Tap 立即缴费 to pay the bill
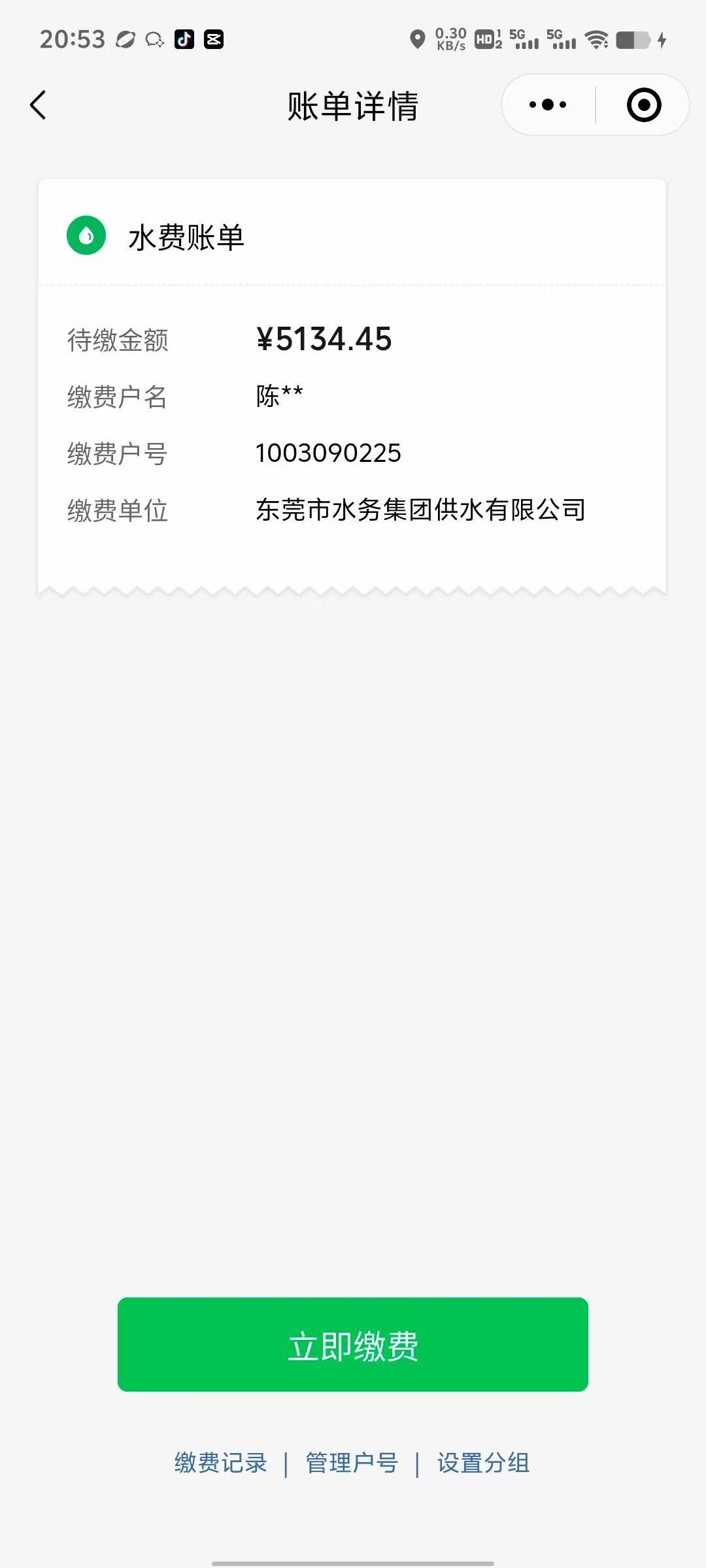 [x=353, y=1344]
